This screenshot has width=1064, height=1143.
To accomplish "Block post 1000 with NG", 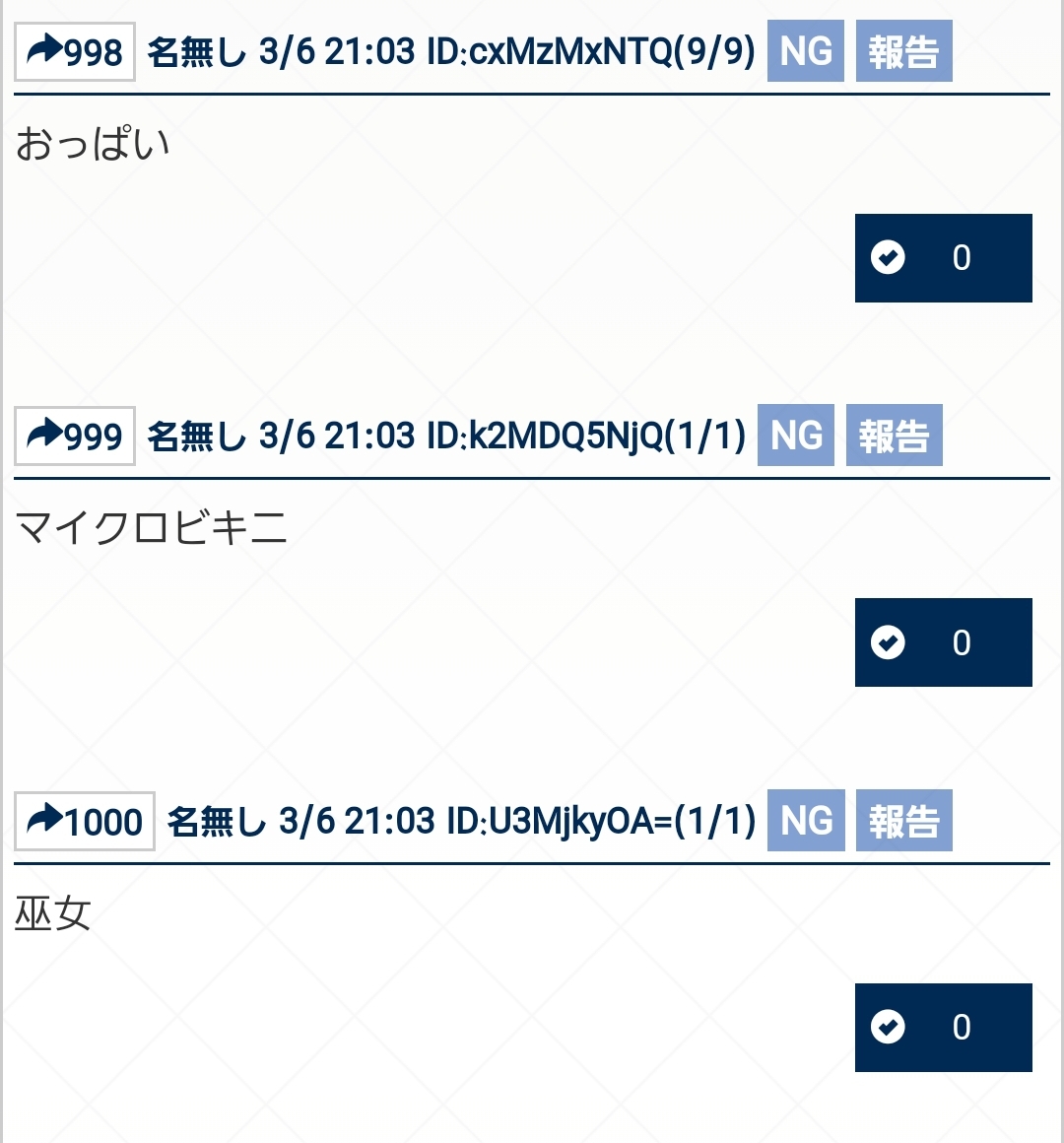I will click(806, 821).
